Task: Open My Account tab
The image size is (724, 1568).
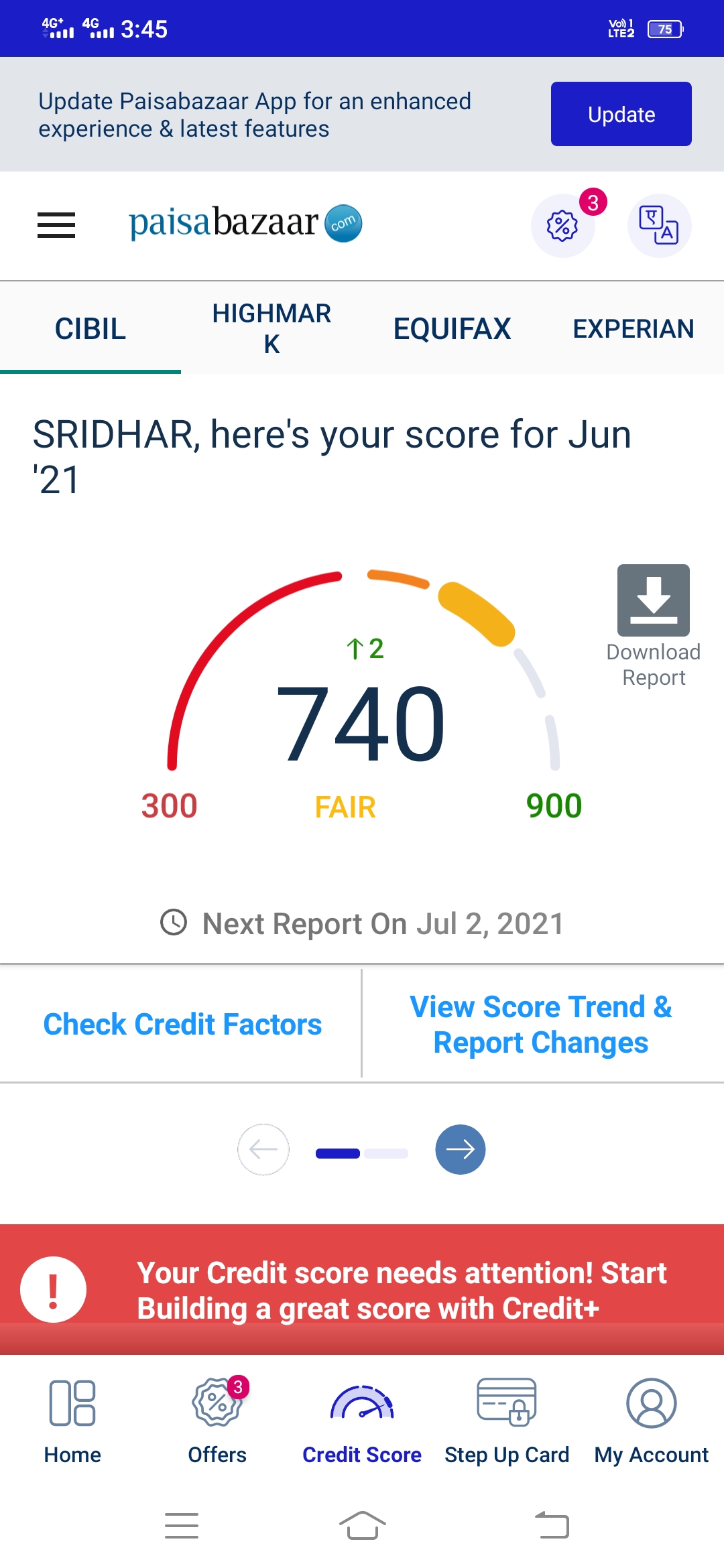Action: [652, 1421]
